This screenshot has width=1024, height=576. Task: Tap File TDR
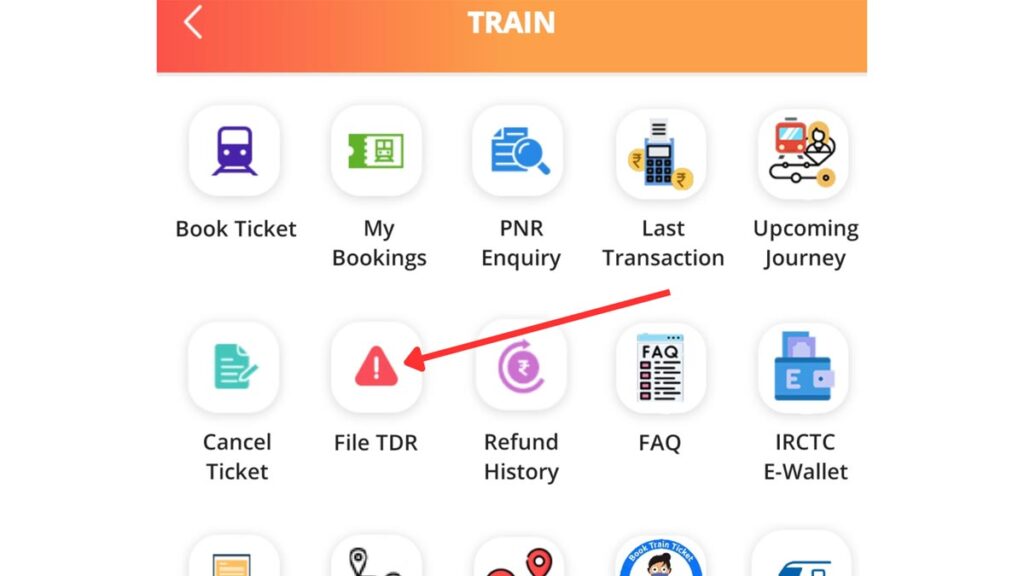[377, 367]
